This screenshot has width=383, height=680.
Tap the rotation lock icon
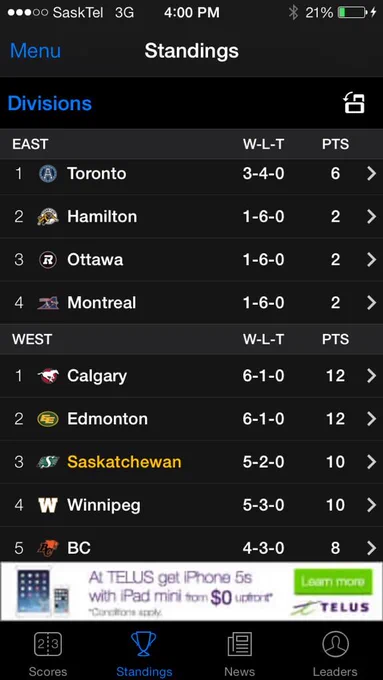point(354,103)
